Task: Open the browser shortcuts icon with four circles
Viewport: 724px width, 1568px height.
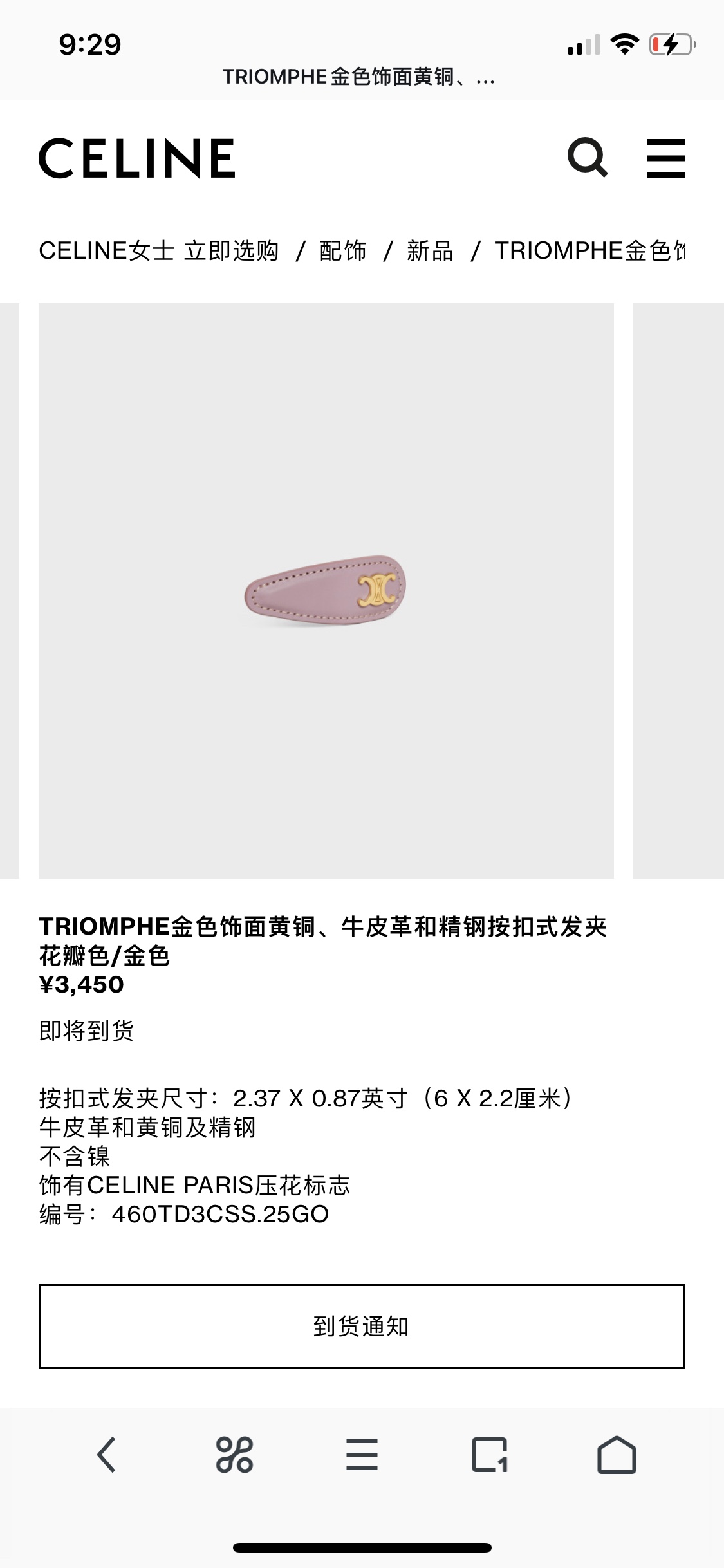Action: click(234, 1455)
